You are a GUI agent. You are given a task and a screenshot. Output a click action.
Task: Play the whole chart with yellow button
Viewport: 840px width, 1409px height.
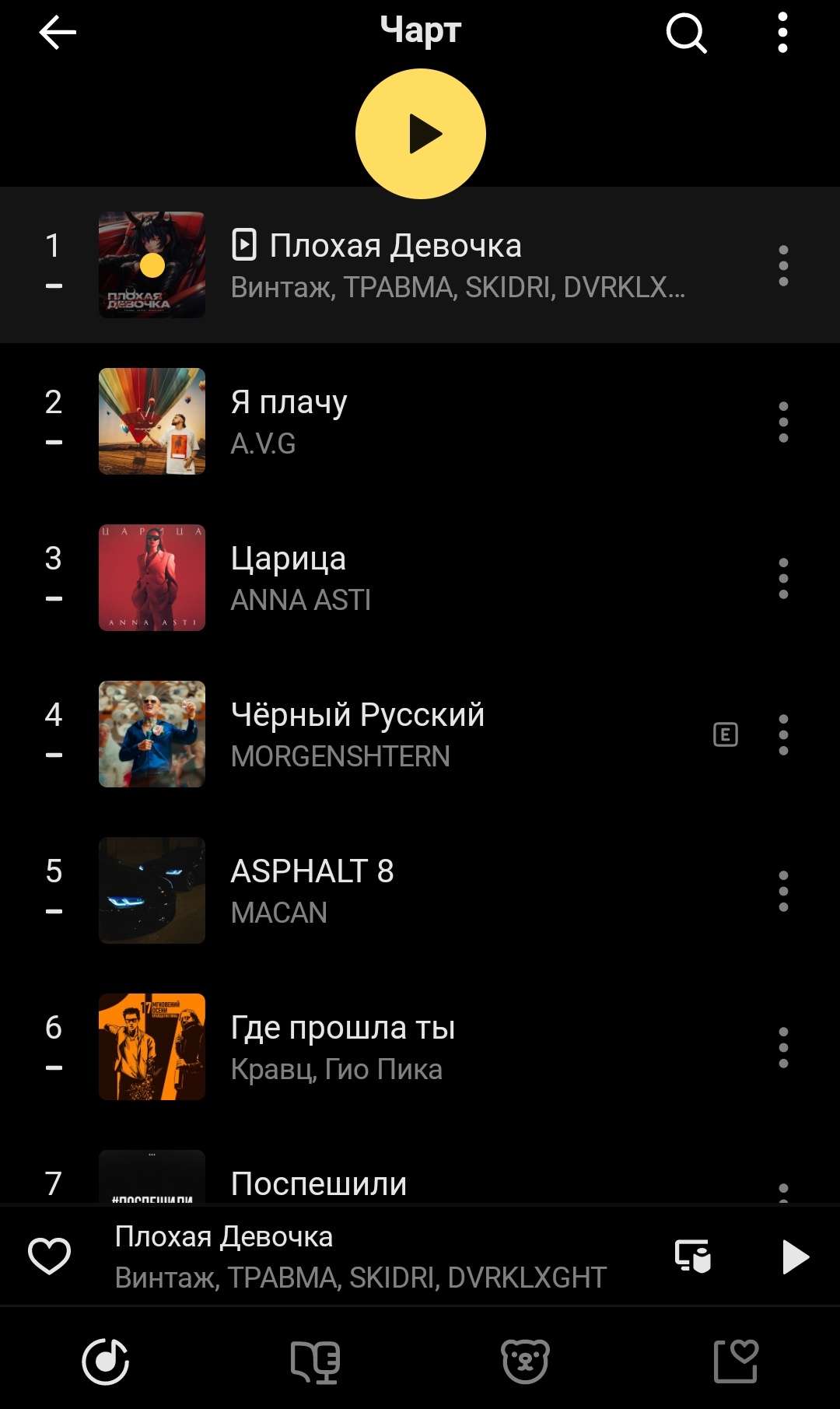[421, 134]
